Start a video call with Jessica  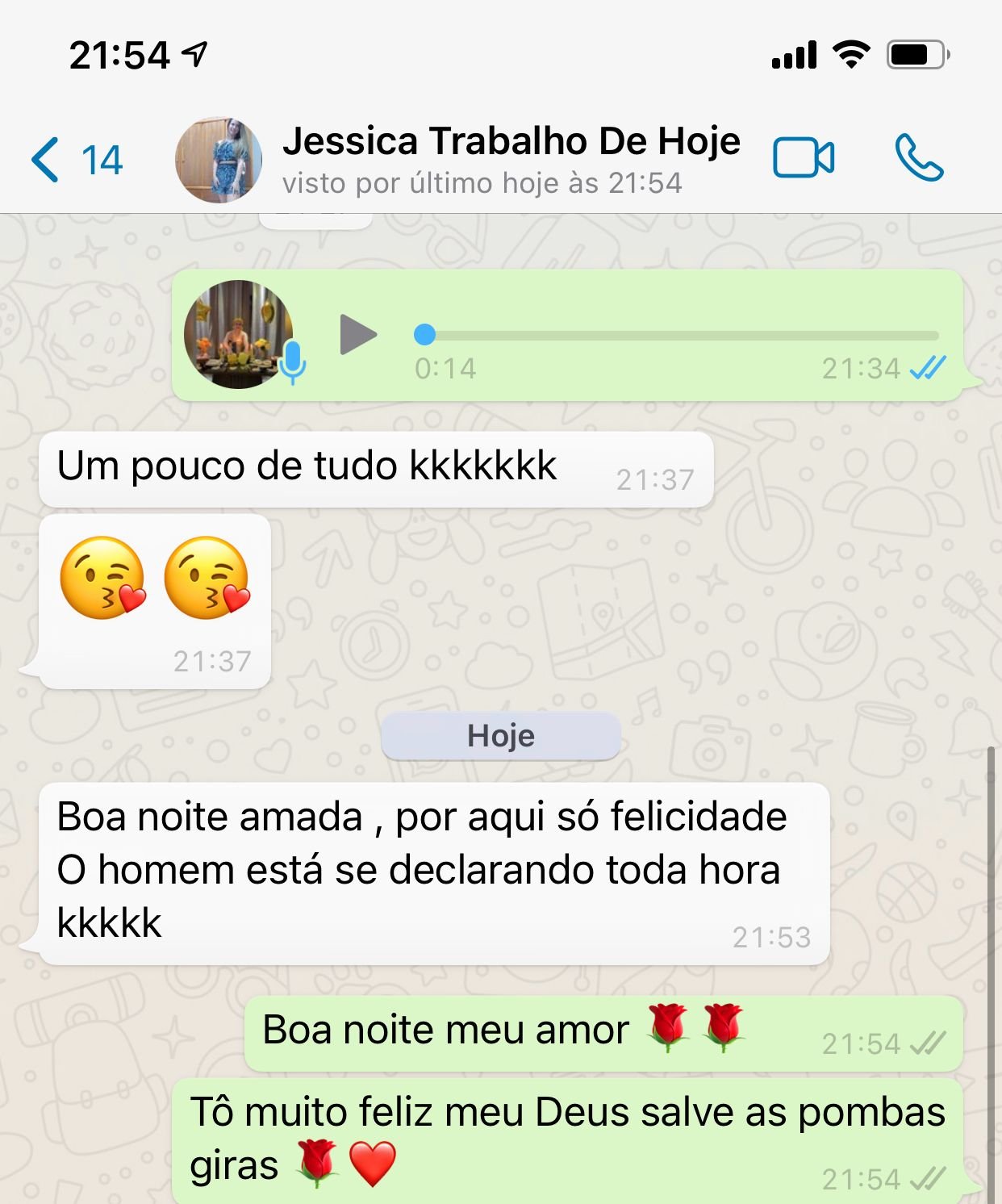[803, 157]
